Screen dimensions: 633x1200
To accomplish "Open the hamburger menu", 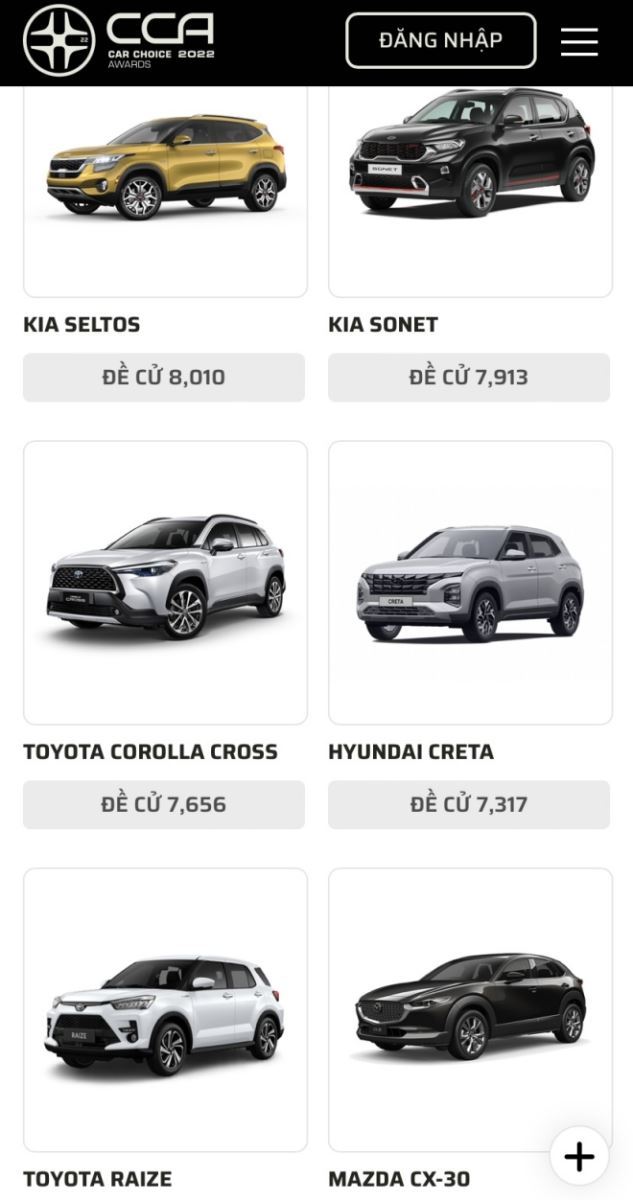I will (x=579, y=41).
